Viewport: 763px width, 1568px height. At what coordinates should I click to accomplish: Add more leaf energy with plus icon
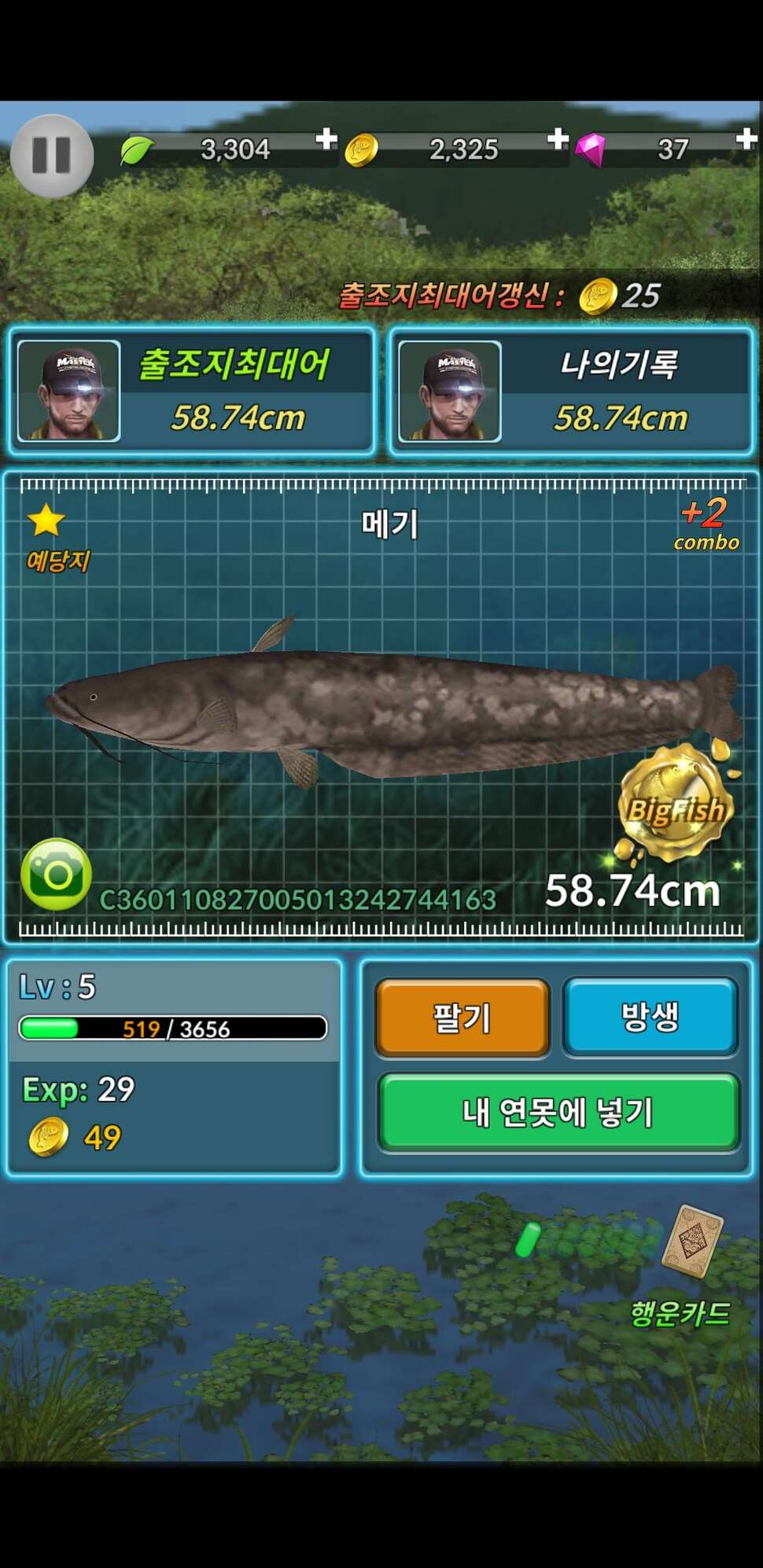tap(326, 139)
